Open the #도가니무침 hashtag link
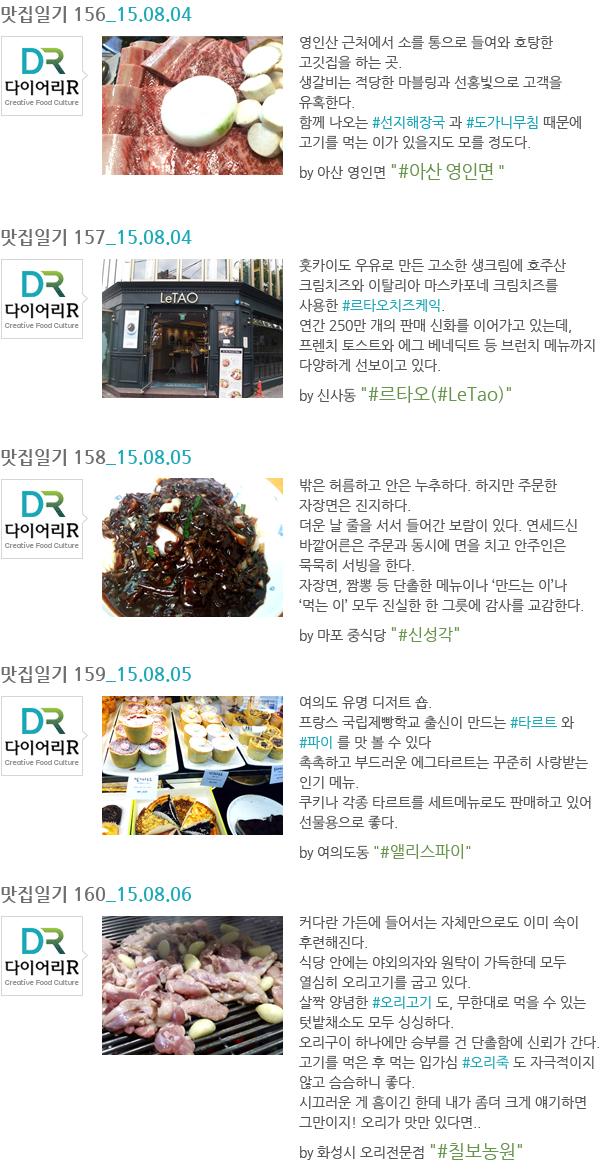 (502, 122)
